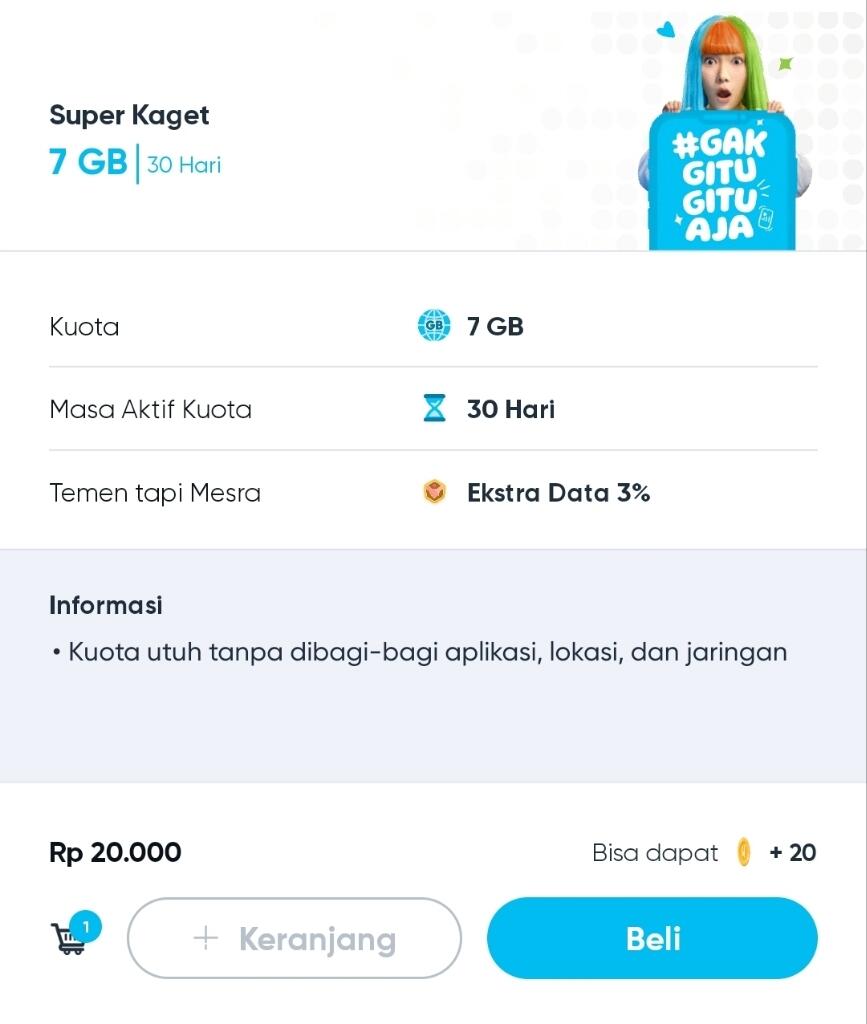Click the globe GB quota icon
This screenshot has width=867, height=1024.
click(432, 326)
